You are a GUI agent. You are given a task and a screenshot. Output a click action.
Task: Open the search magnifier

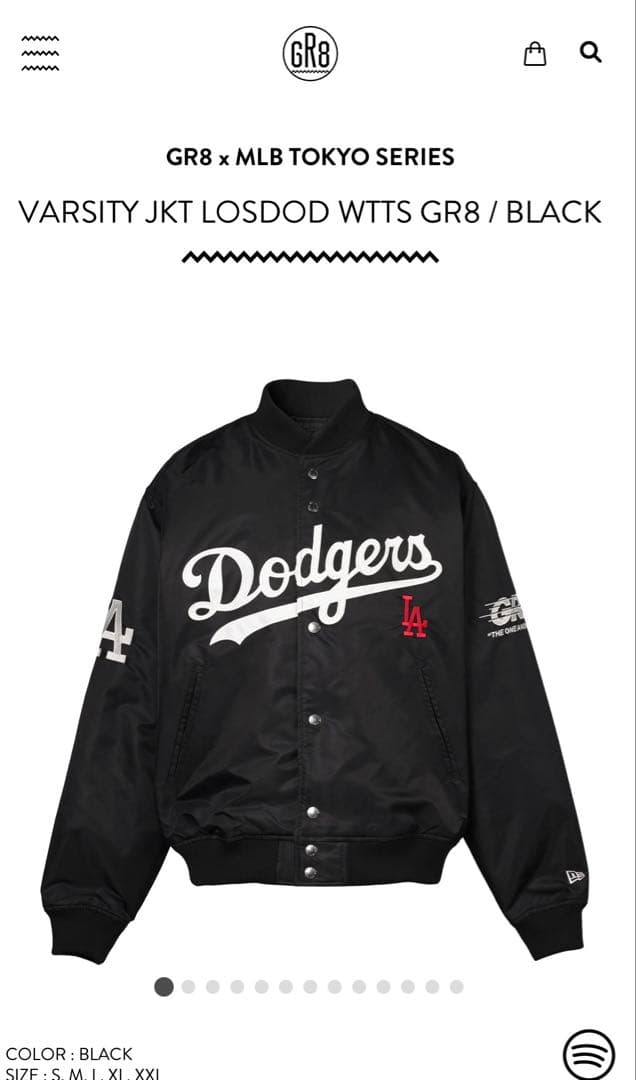click(591, 52)
